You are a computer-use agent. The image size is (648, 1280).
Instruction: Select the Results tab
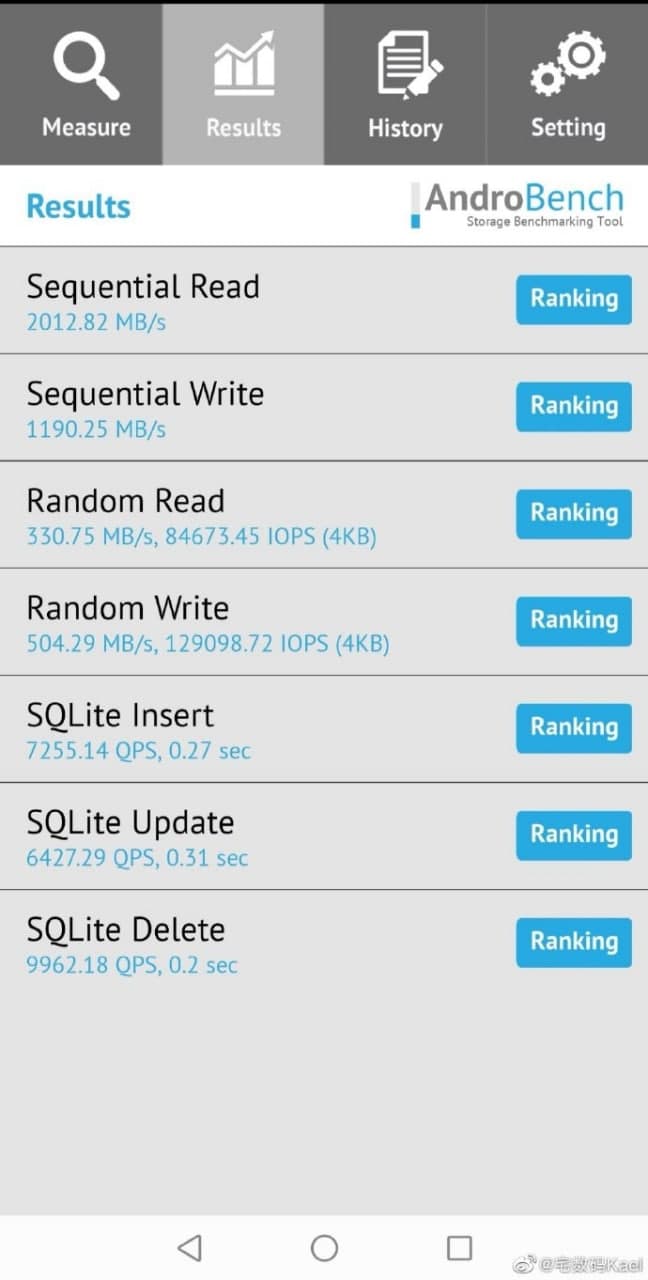[243, 86]
